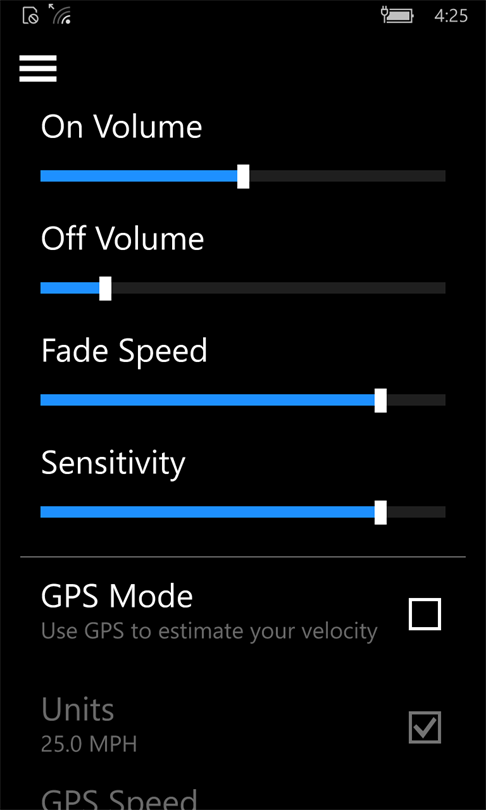486x810 pixels.
Task: Tap the On Volume slider track
Action: tap(243, 176)
